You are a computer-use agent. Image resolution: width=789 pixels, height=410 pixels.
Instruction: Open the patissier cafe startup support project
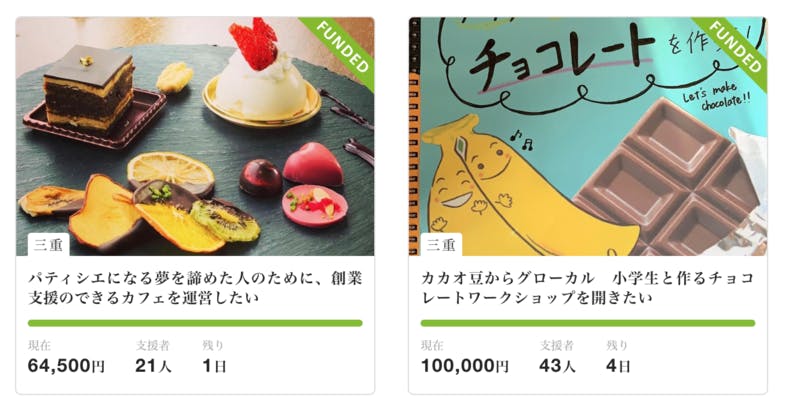pyautogui.click(x=194, y=288)
